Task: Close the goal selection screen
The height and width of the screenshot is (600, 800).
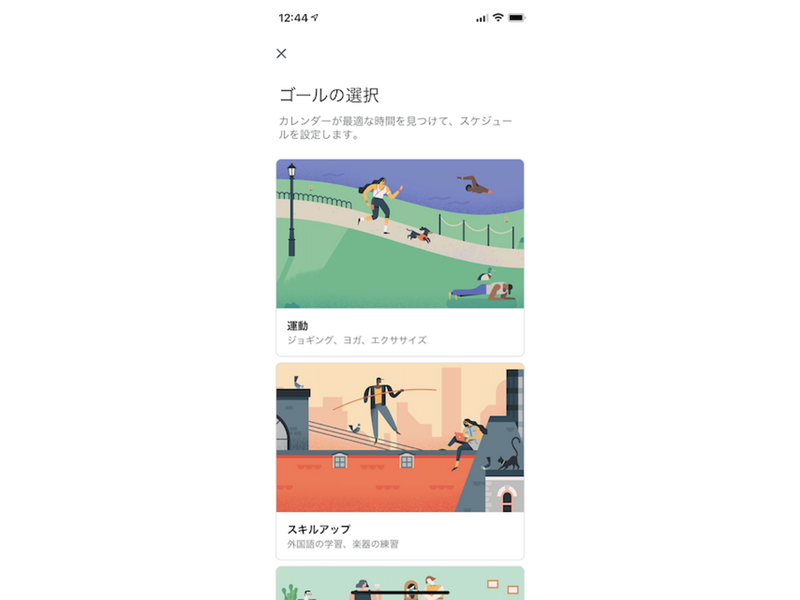Action: click(281, 54)
